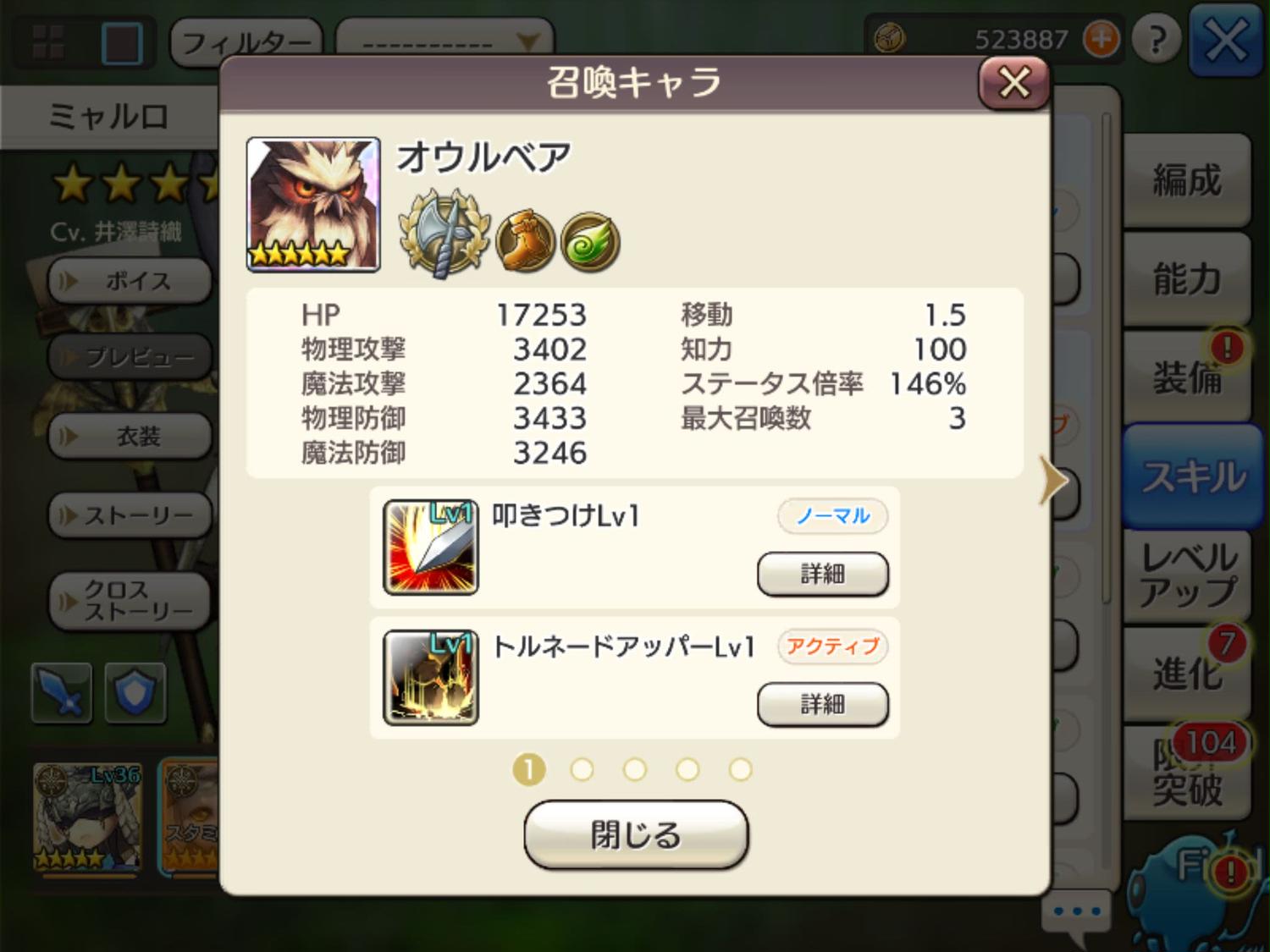Open the 編成 tab

(1186, 180)
